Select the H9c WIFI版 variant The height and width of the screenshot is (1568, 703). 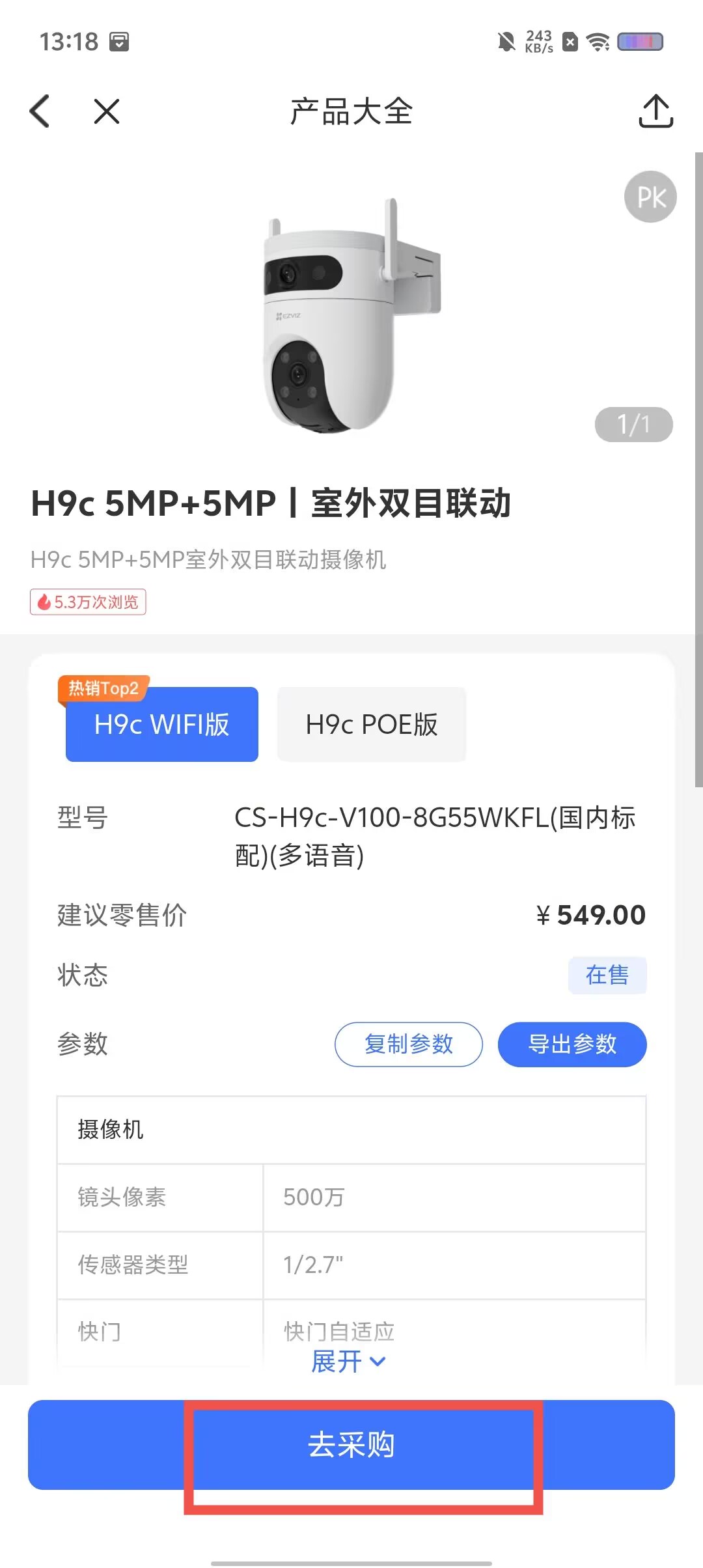[x=162, y=724]
